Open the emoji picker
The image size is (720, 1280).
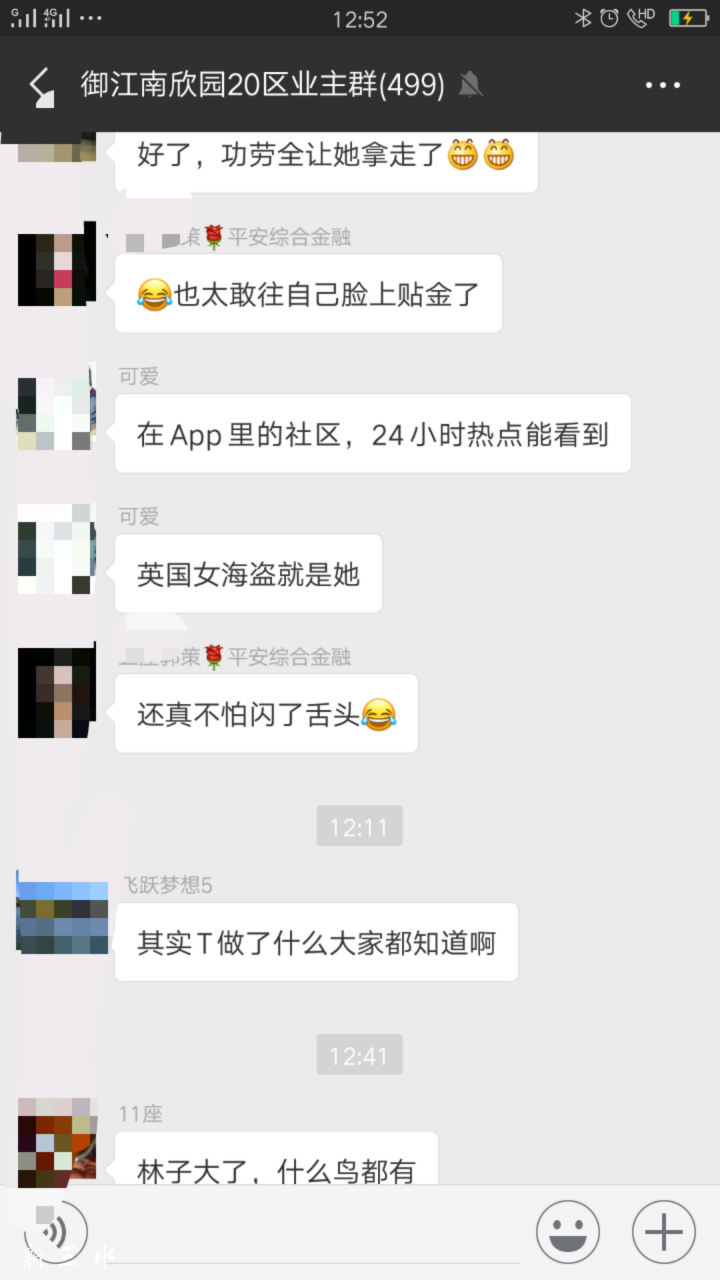567,1232
